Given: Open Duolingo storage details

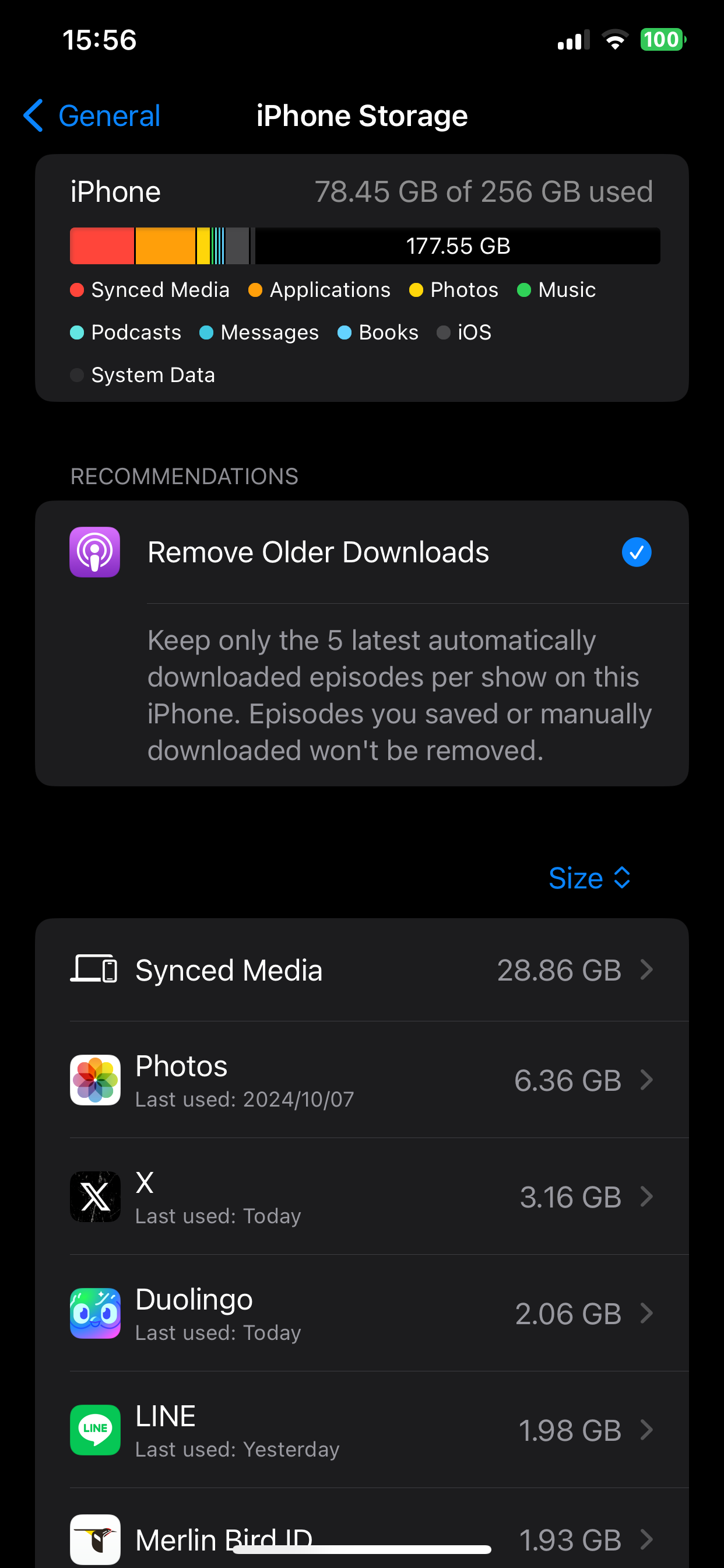Looking at the screenshot, I should 362,1314.
